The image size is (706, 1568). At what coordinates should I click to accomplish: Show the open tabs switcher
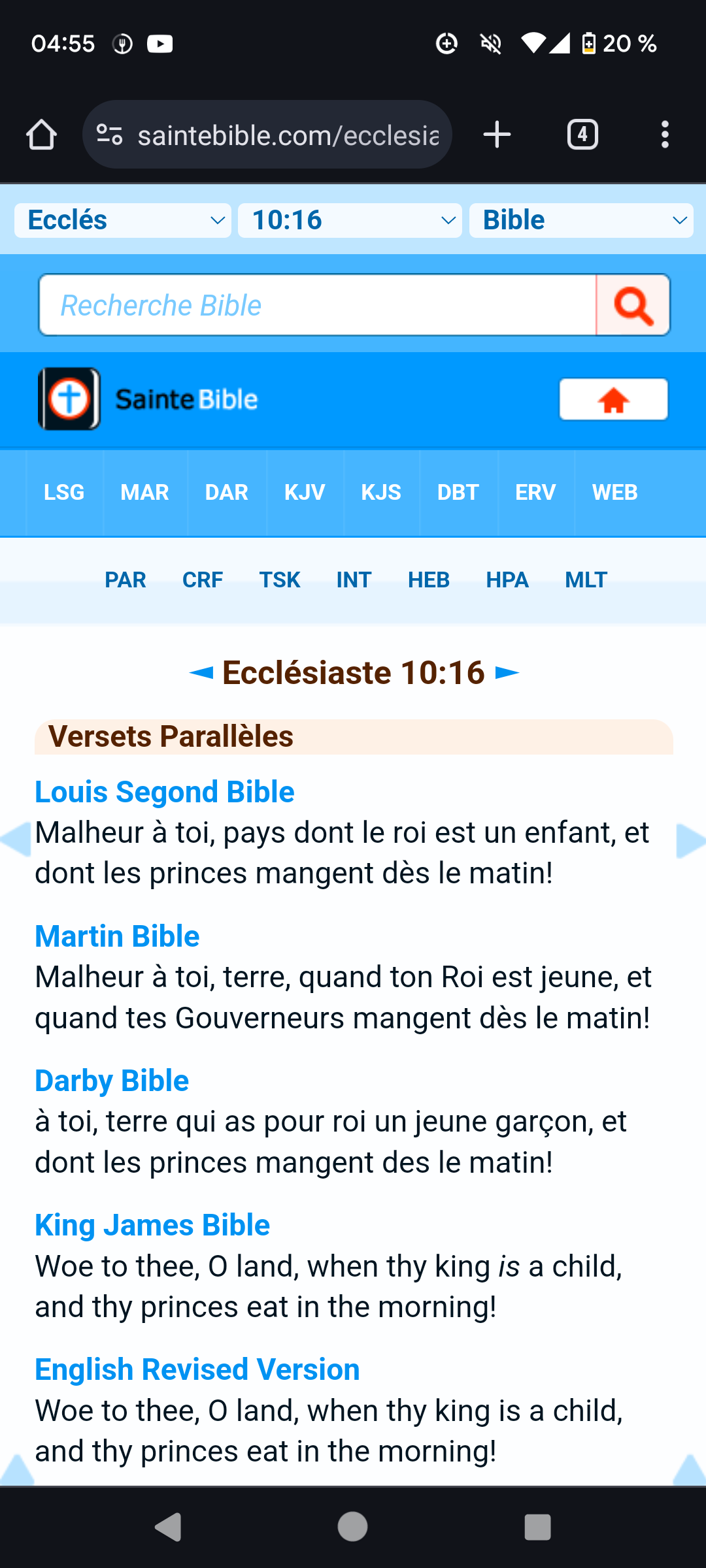point(582,135)
